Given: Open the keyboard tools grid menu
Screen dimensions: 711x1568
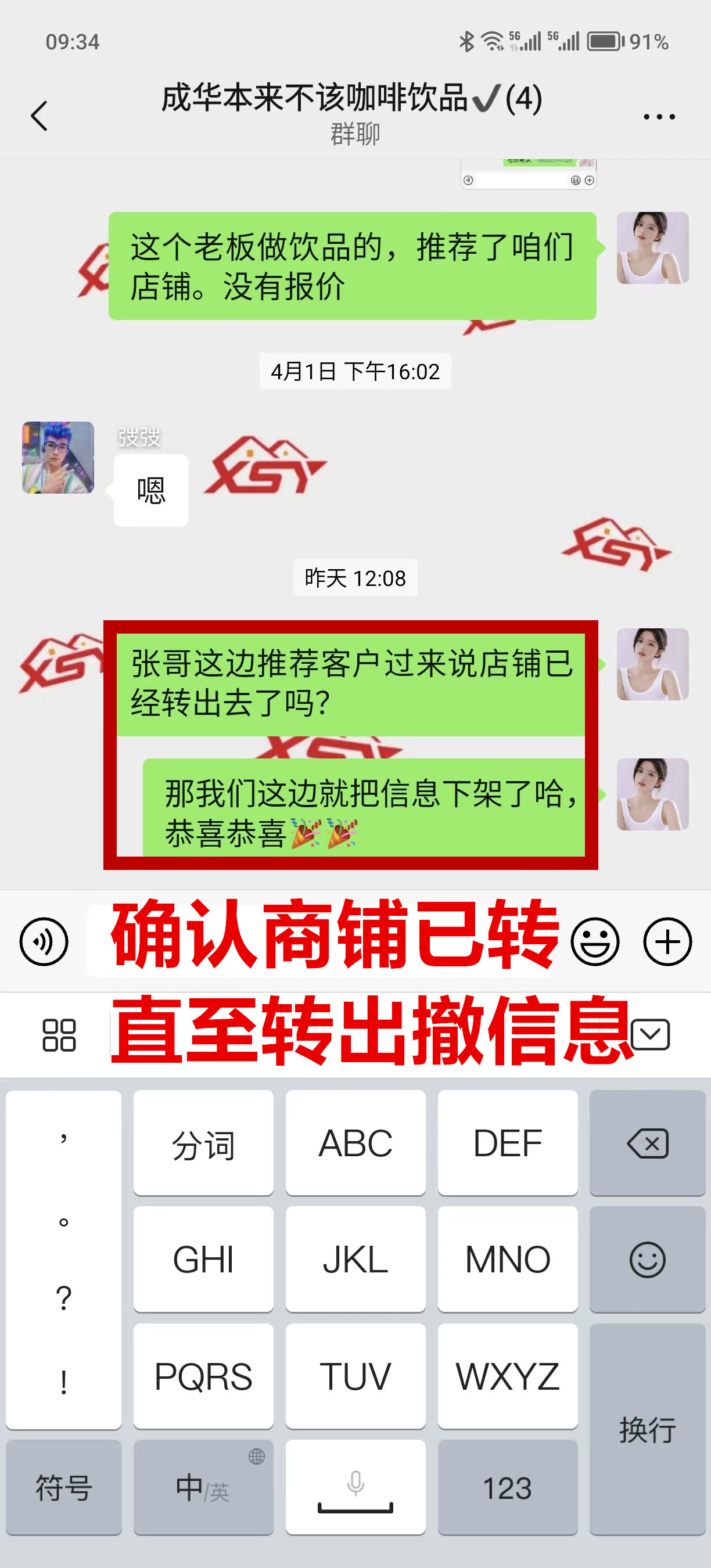Looking at the screenshot, I should (x=59, y=1035).
